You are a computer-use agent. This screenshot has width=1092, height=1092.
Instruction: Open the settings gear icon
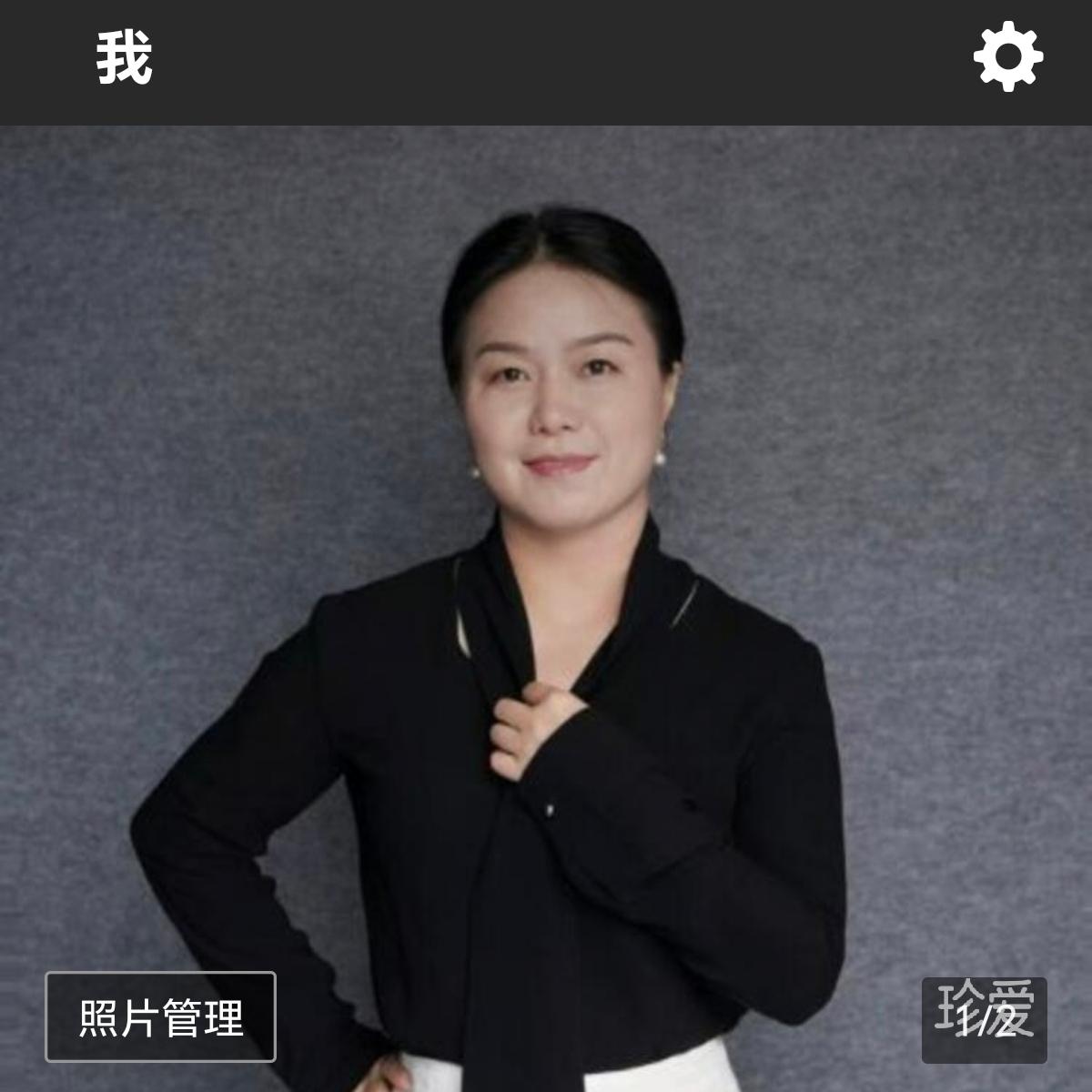point(1007,57)
